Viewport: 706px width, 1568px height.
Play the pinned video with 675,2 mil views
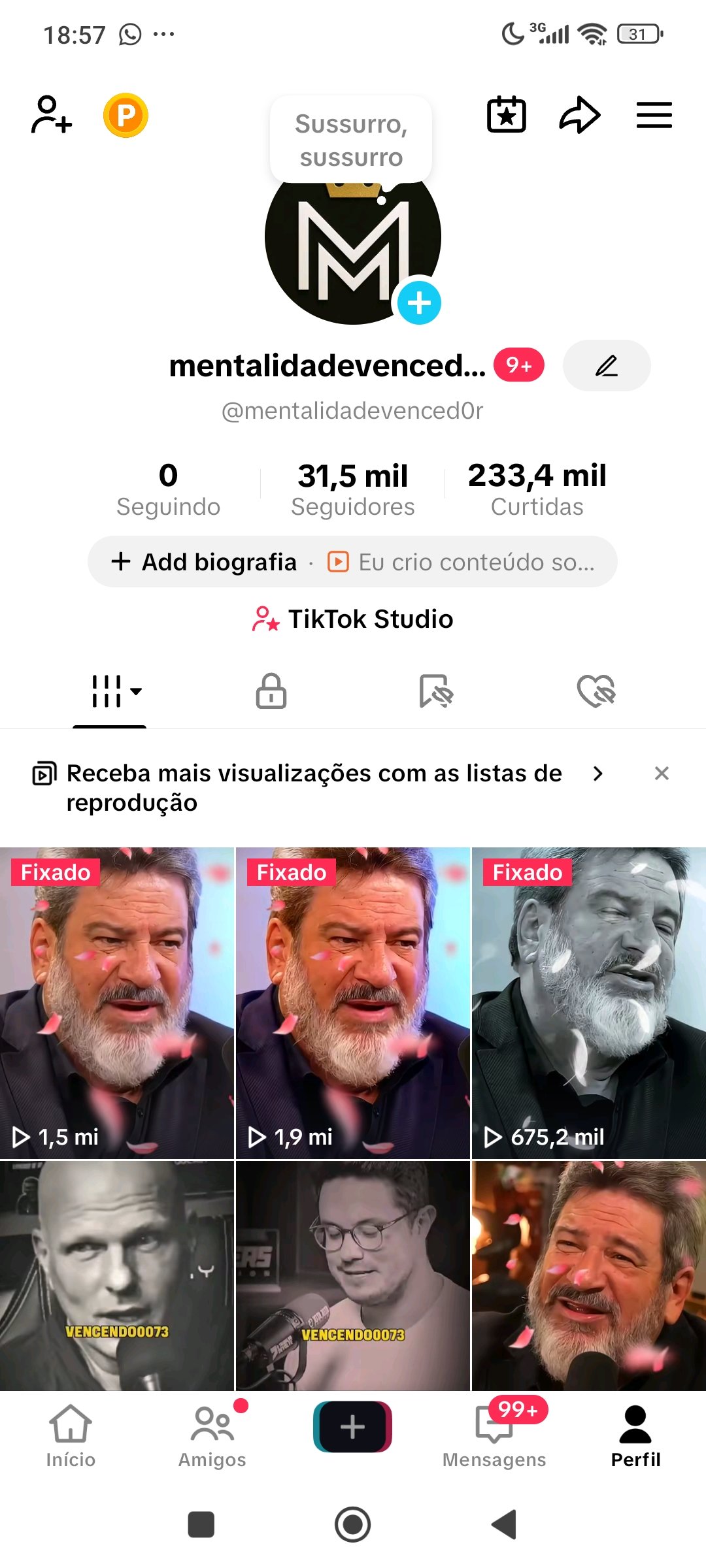[588, 1003]
